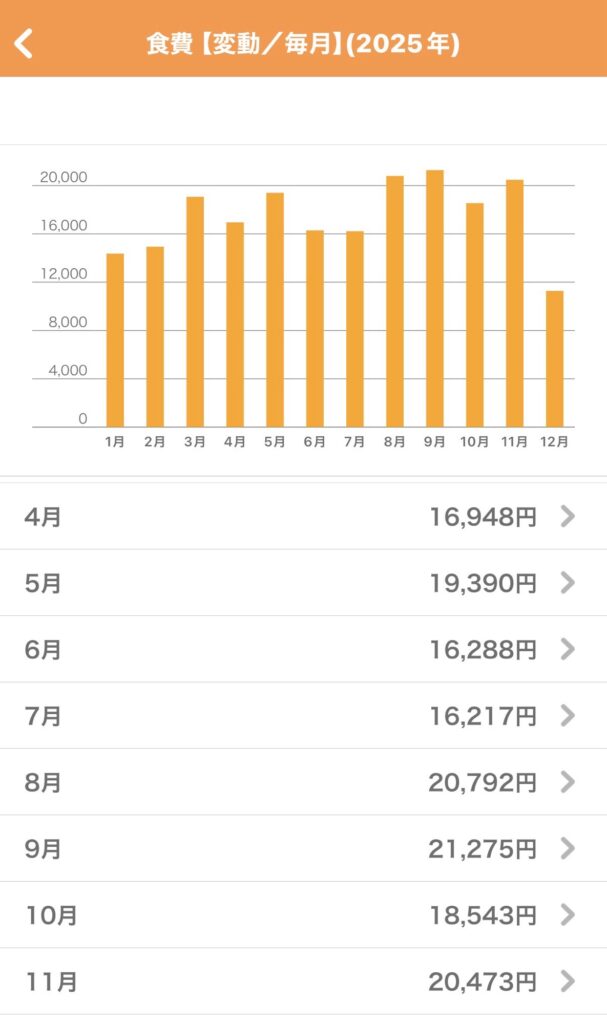Go back using the header arrow

pyautogui.click(x=24, y=44)
